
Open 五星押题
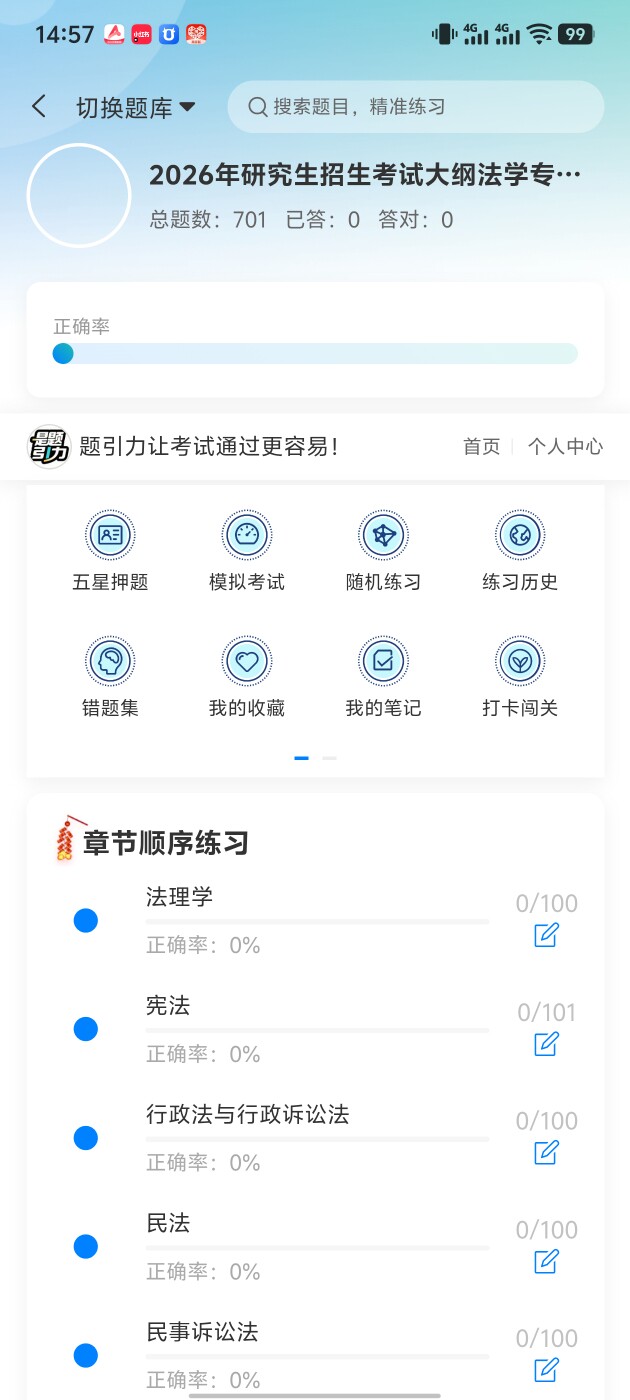click(110, 552)
